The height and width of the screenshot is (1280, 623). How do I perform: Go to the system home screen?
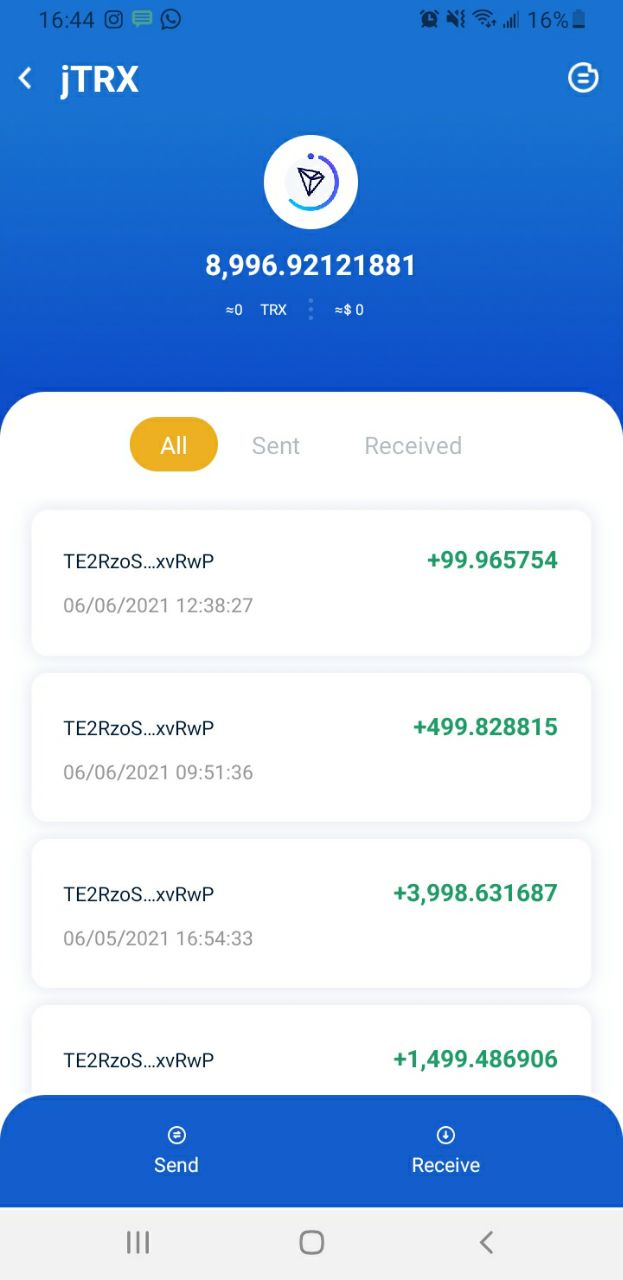pos(312,1242)
